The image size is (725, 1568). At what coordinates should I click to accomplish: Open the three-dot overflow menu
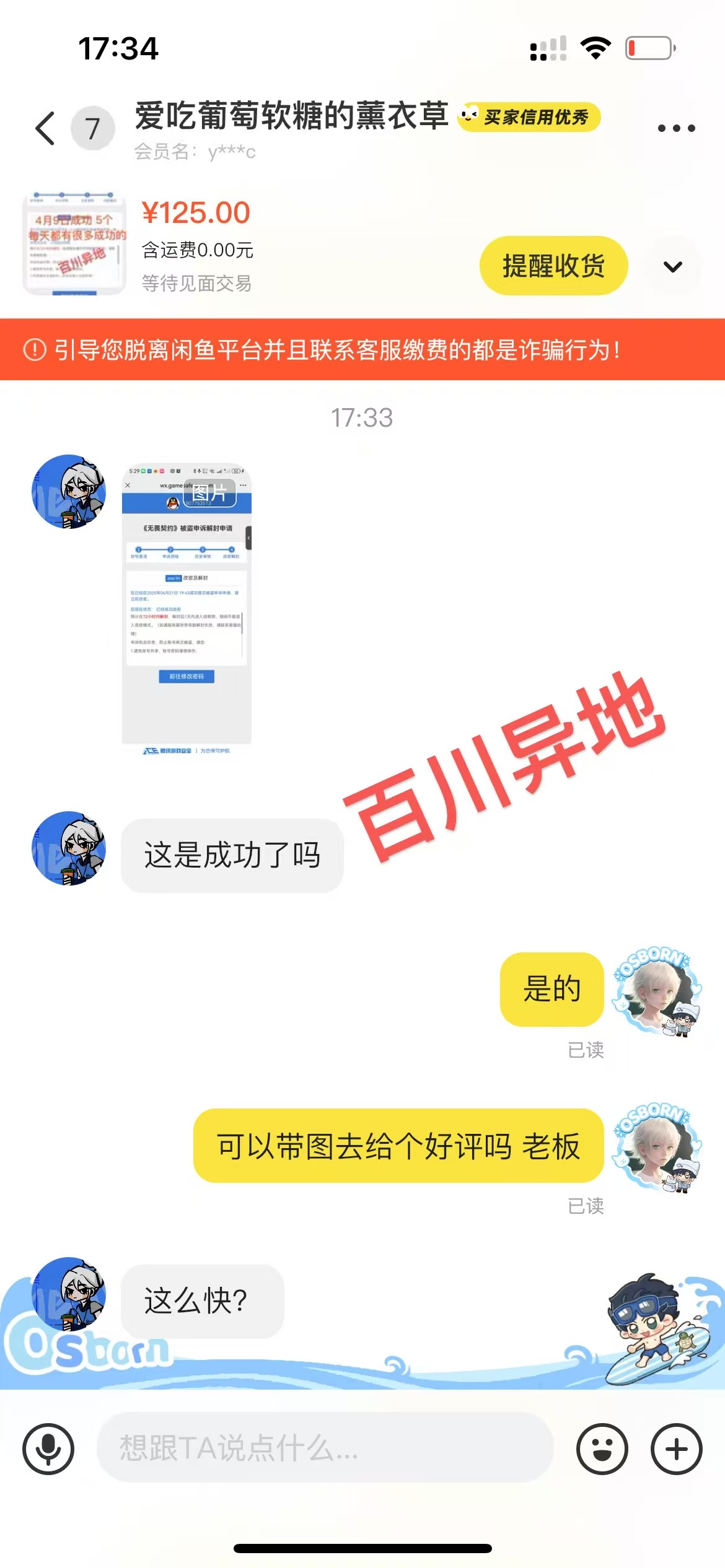click(x=676, y=128)
